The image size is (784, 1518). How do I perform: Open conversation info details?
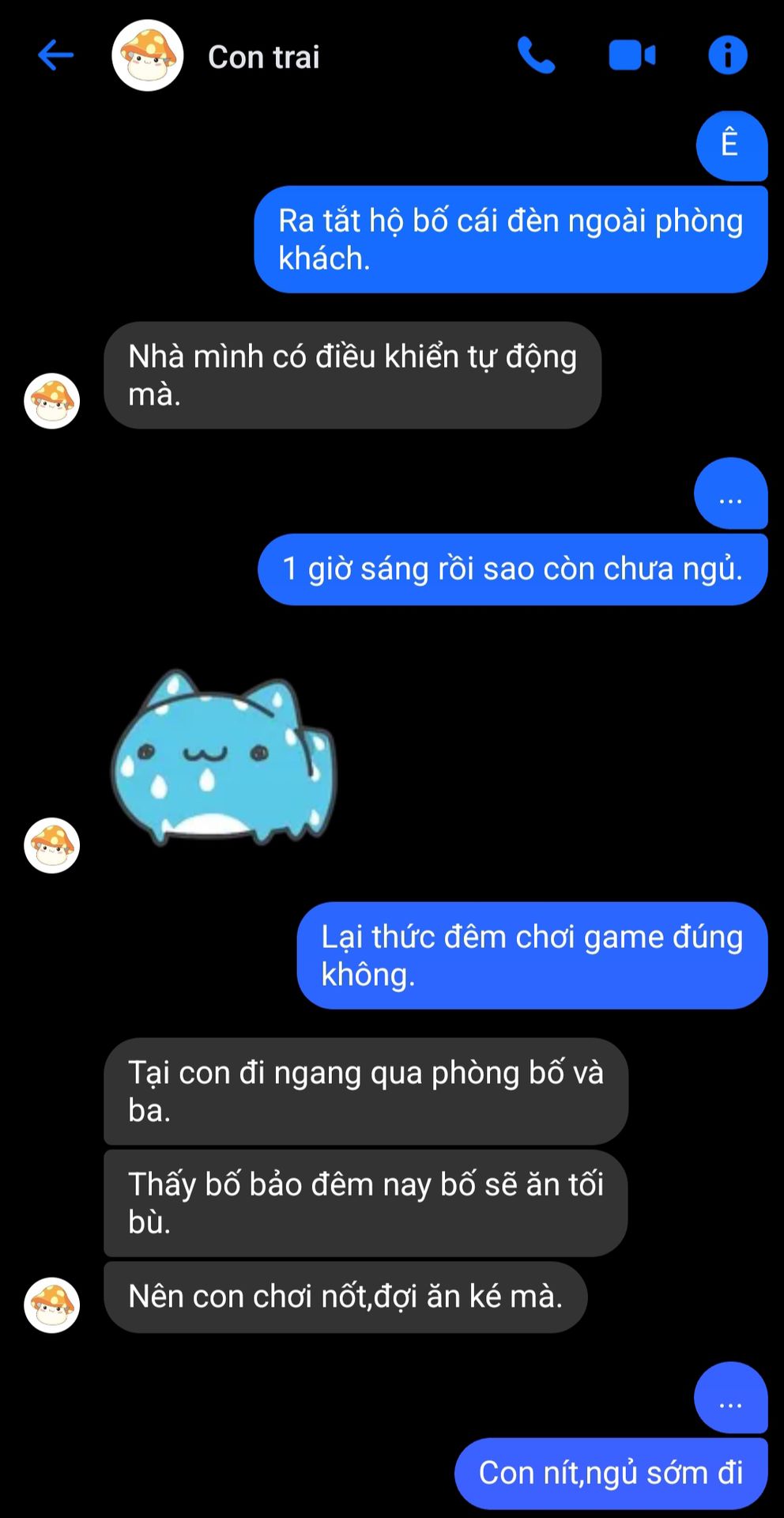727,55
